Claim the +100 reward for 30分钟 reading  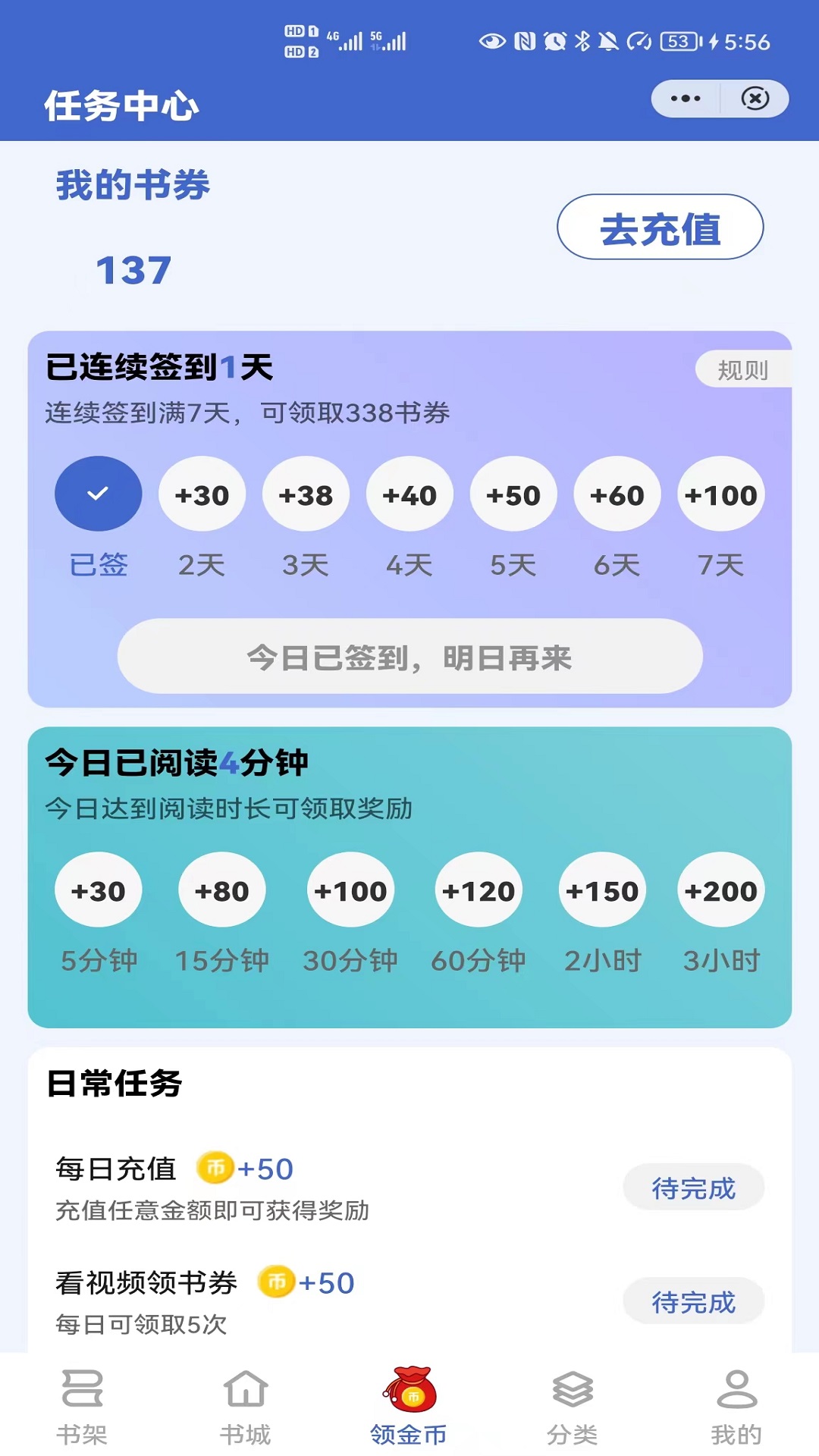(350, 890)
